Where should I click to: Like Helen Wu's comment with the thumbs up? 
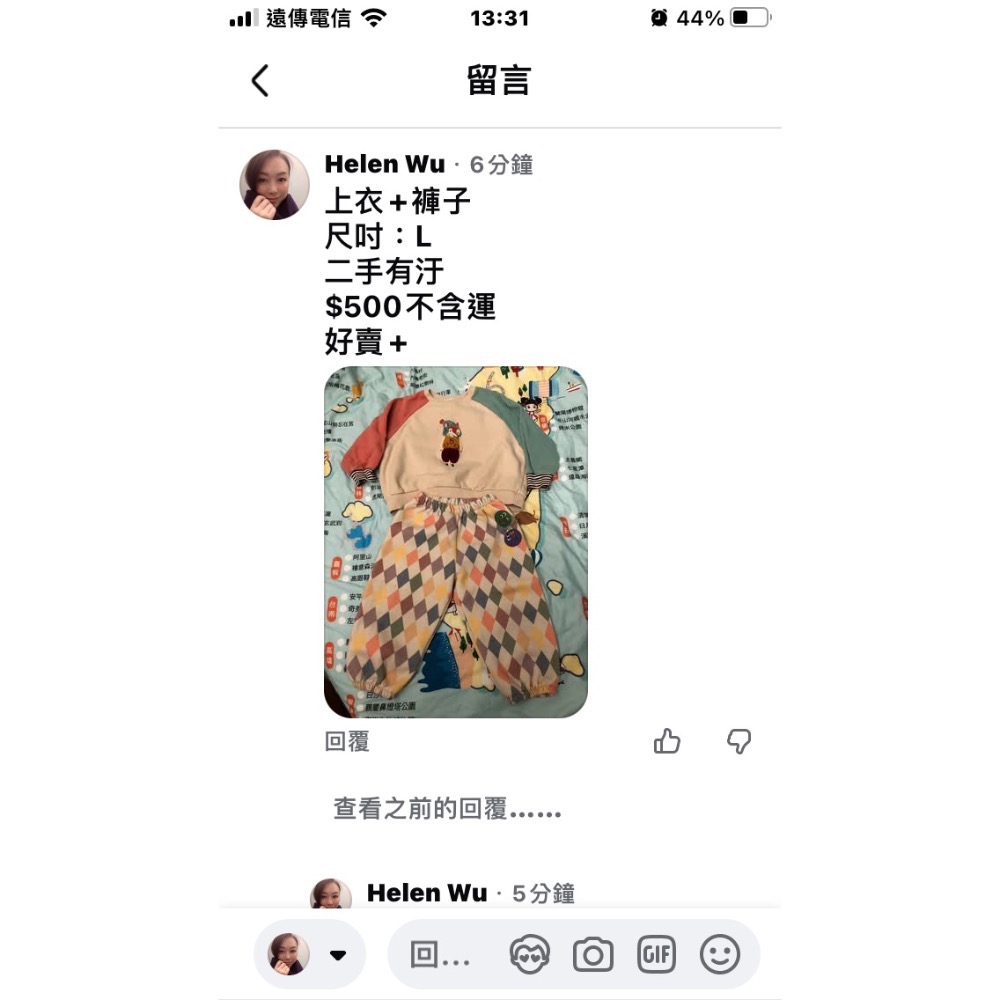667,741
